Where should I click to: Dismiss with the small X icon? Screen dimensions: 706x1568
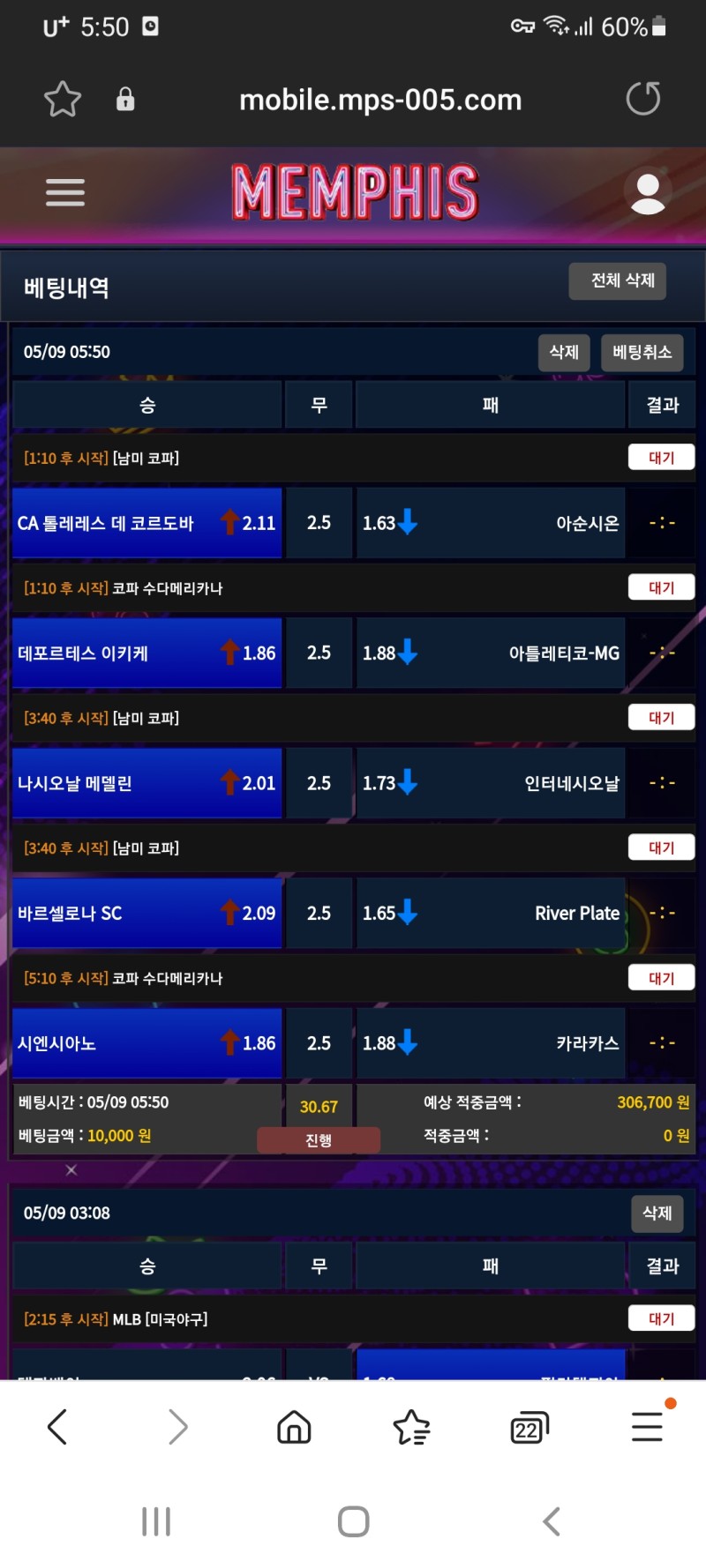[x=71, y=1169]
